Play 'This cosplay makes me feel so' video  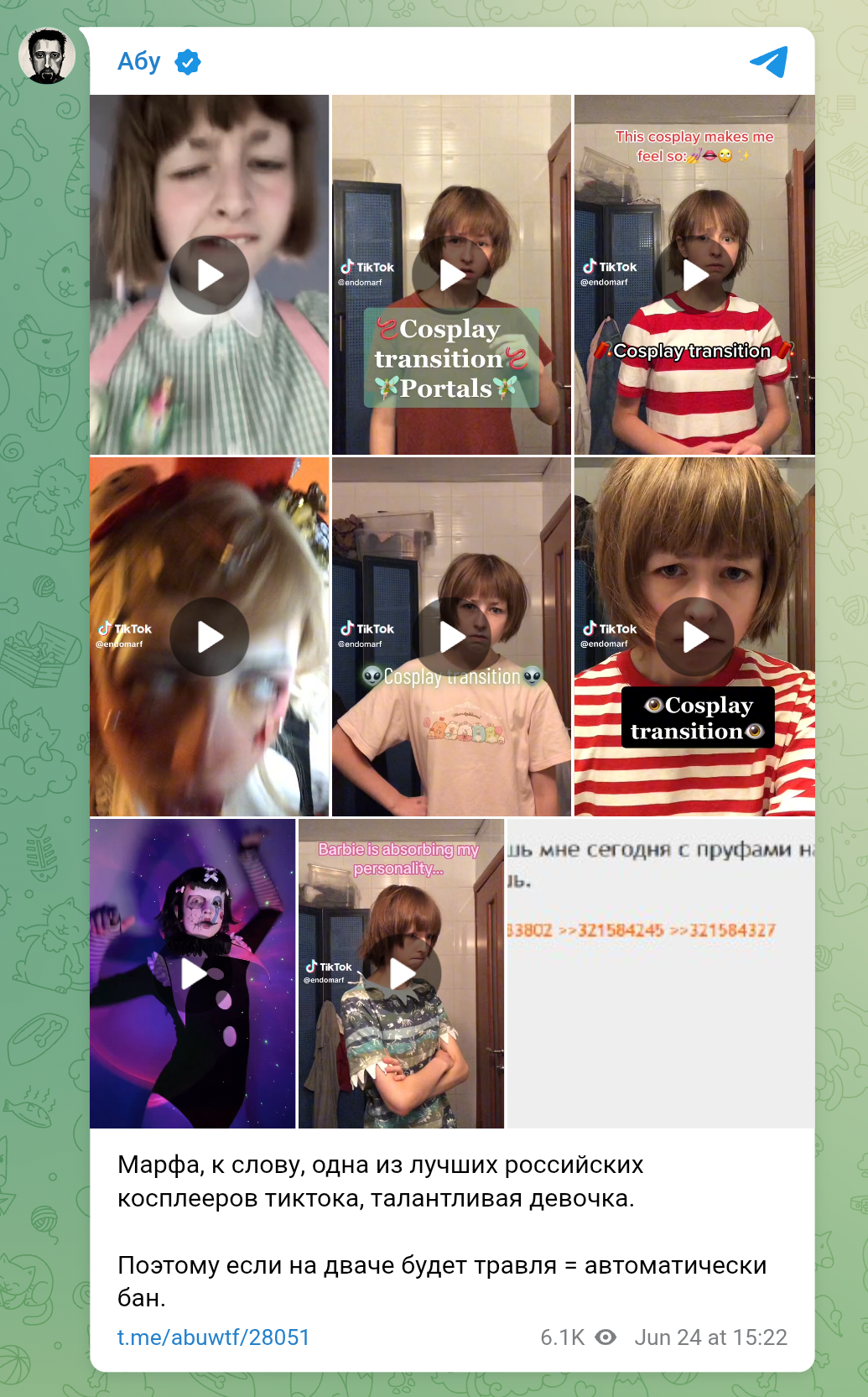[x=694, y=275]
